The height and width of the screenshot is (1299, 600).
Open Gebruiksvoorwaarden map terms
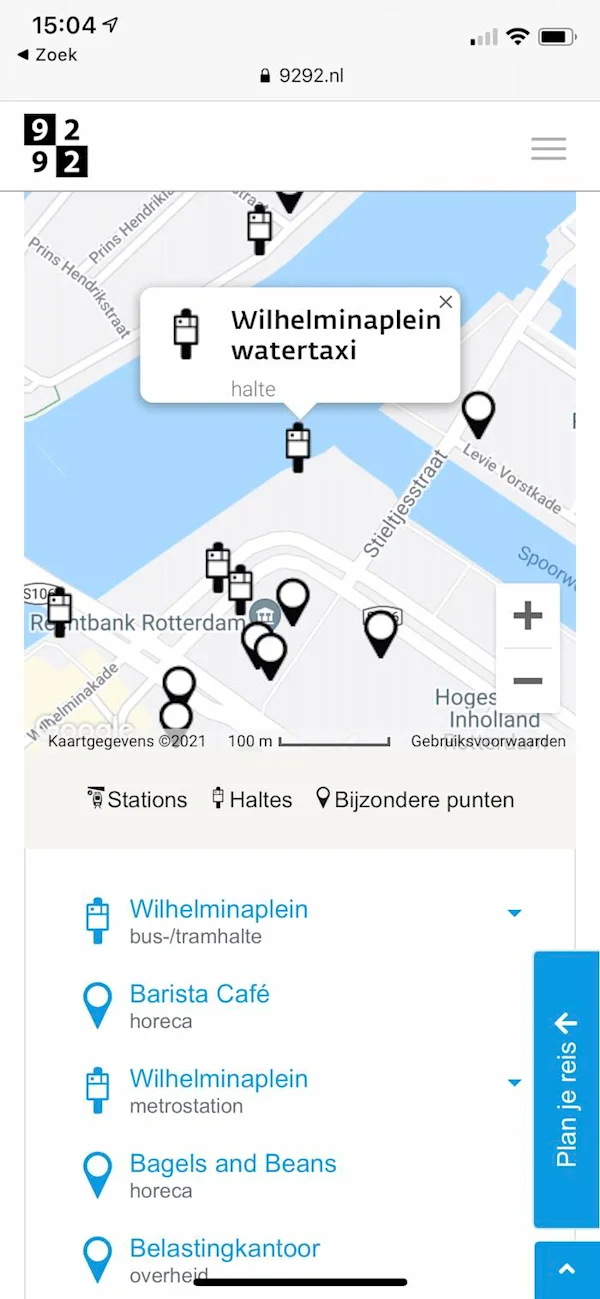pyautogui.click(x=488, y=742)
